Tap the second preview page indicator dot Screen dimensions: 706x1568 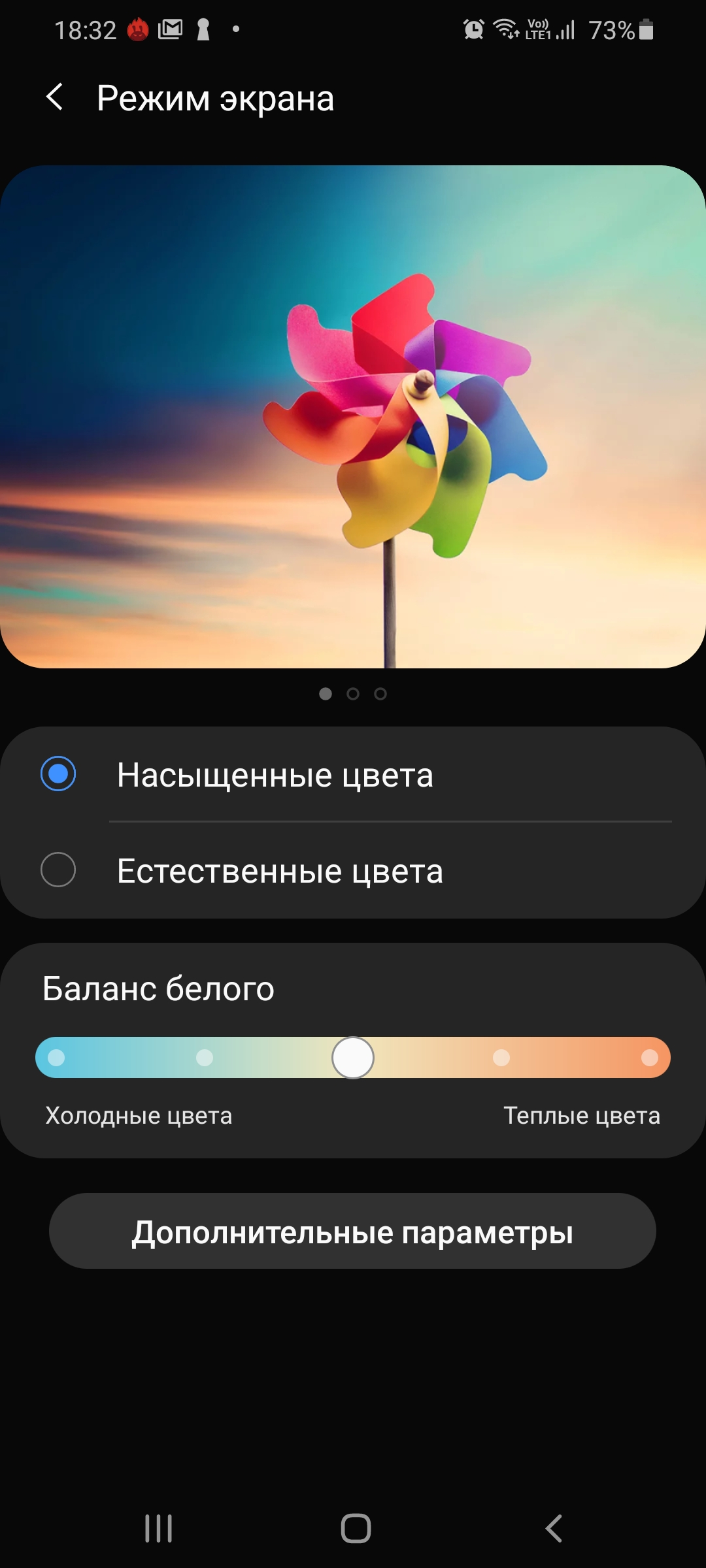[353, 694]
